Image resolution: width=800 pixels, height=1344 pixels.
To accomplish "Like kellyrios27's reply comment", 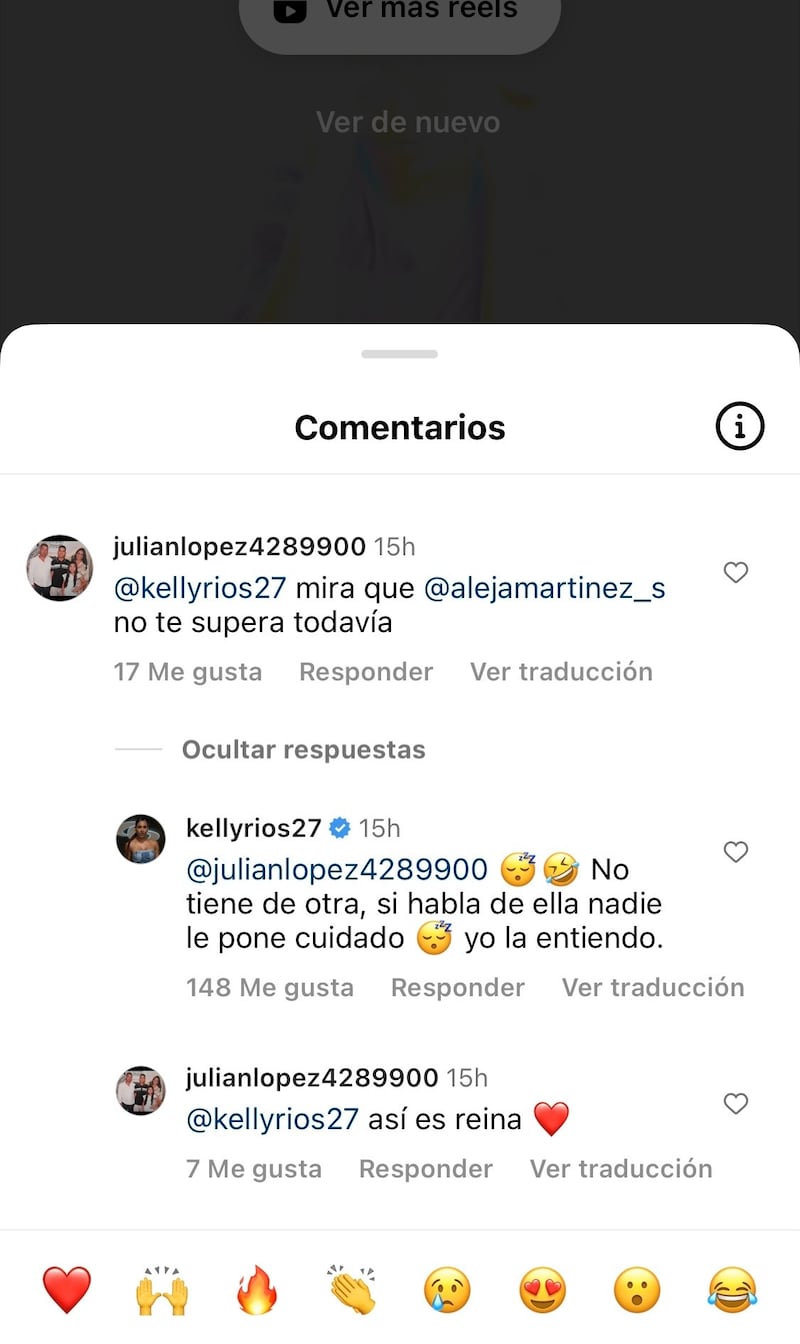I will [736, 852].
